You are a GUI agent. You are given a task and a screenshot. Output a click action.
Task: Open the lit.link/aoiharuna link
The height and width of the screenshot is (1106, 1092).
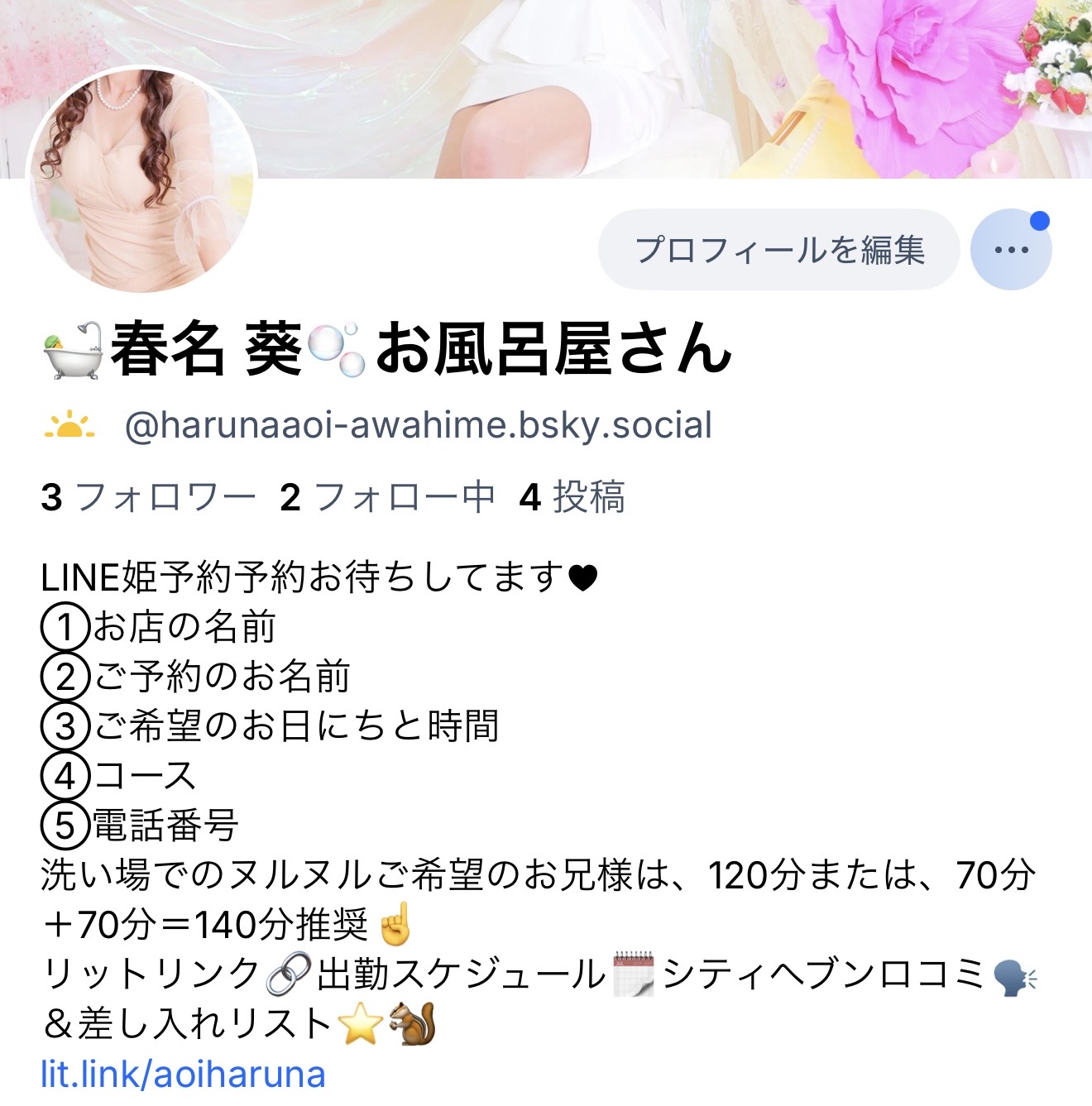(183, 1075)
